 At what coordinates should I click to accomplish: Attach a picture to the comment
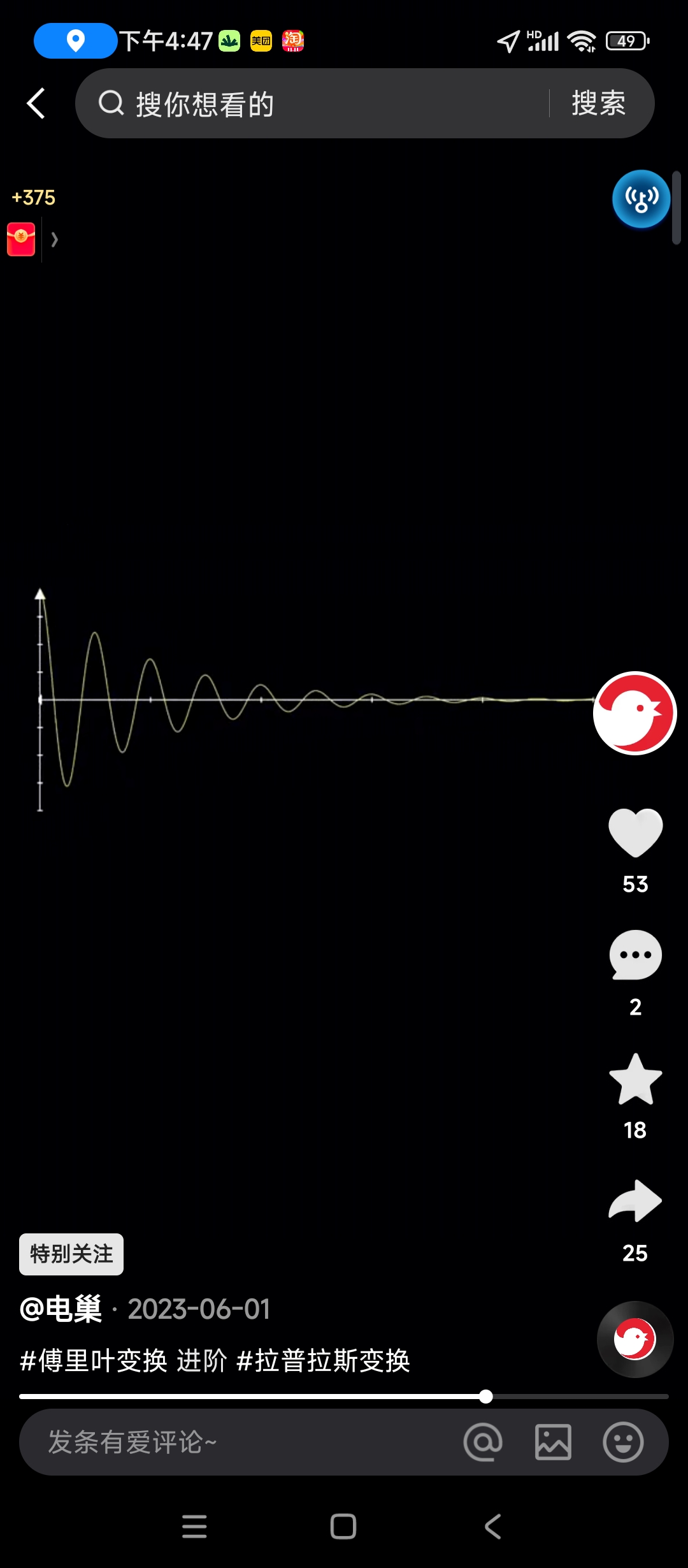[553, 1442]
